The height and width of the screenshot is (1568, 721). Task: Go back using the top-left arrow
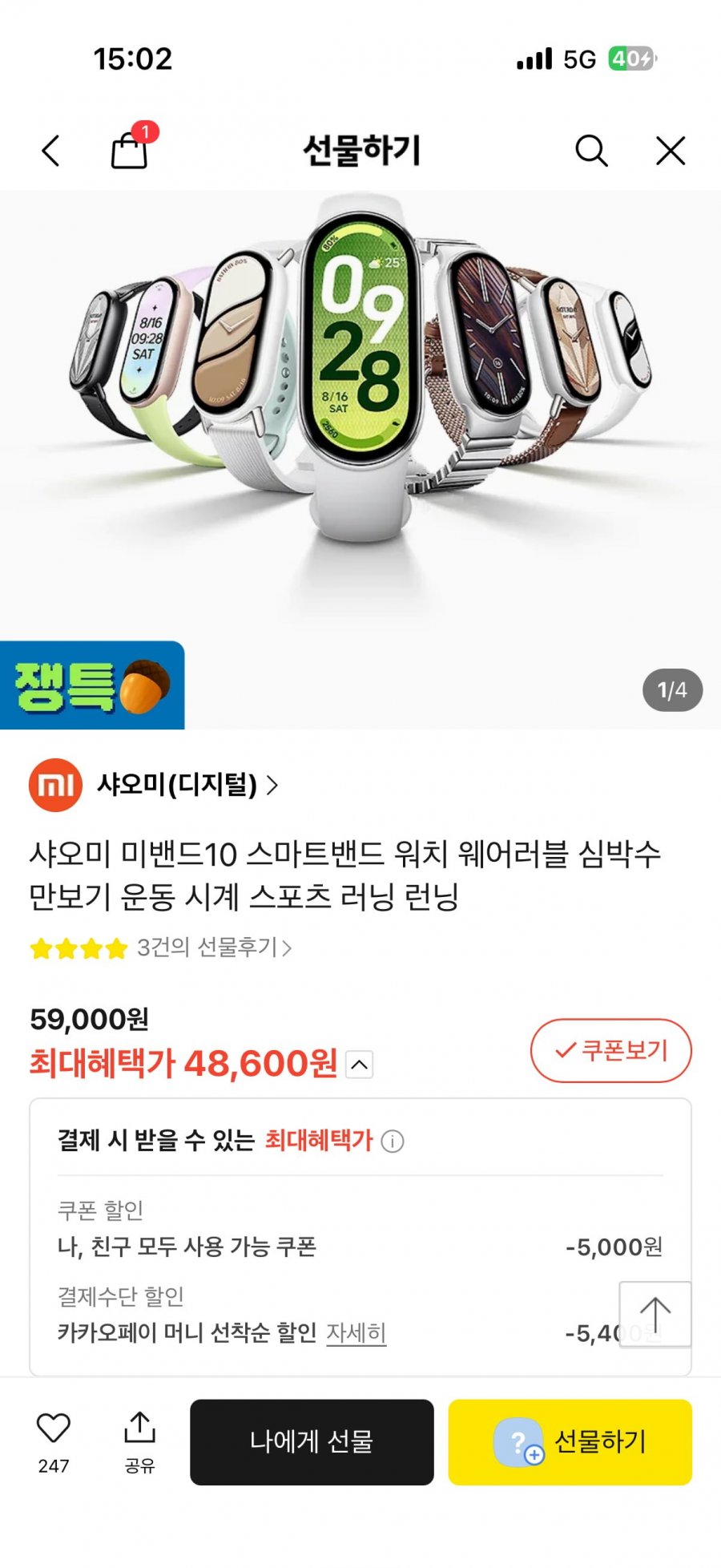[50, 151]
